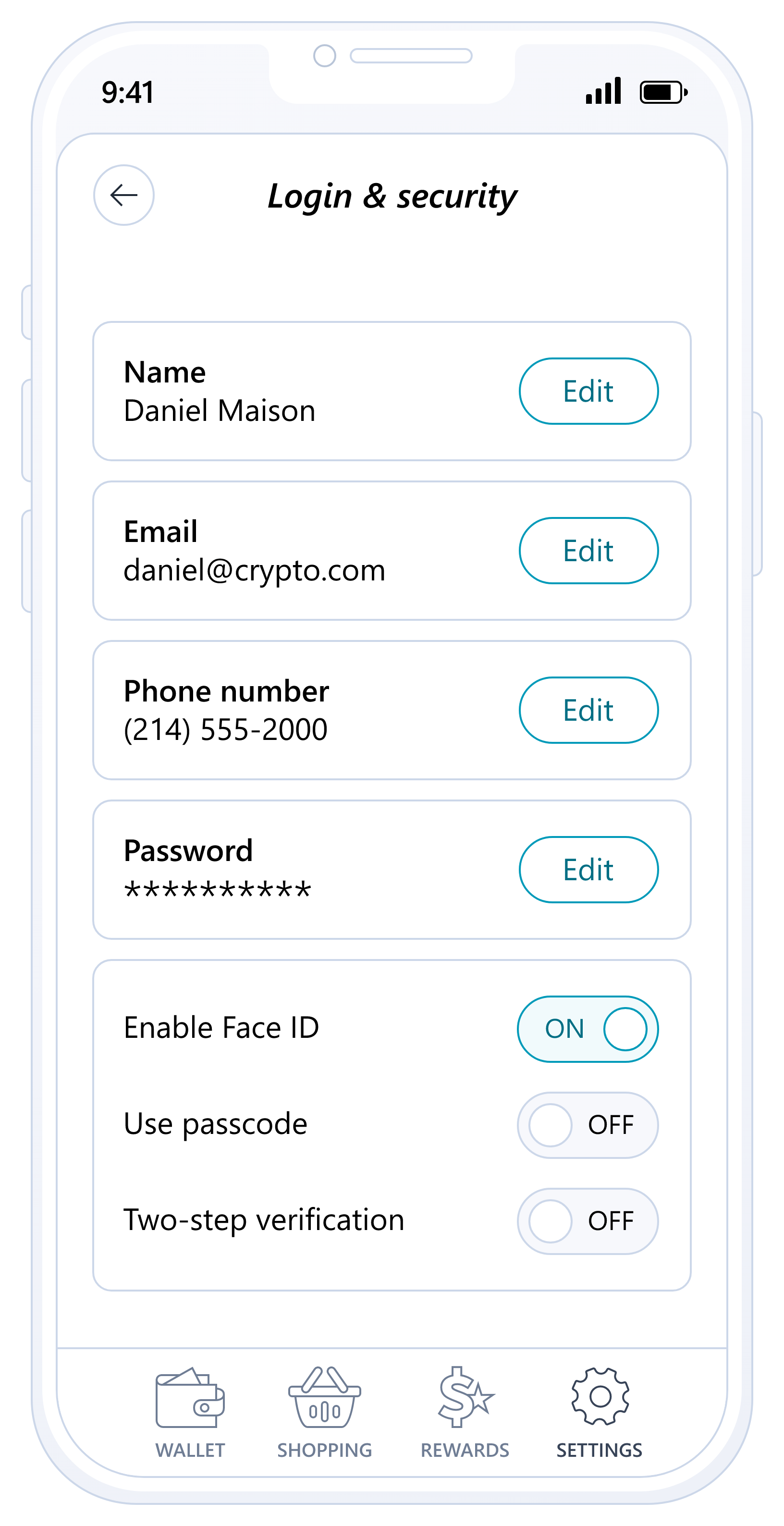The width and height of the screenshot is (784, 1526).
Task: Switch to the Wallet tab
Action: coord(190,1413)
